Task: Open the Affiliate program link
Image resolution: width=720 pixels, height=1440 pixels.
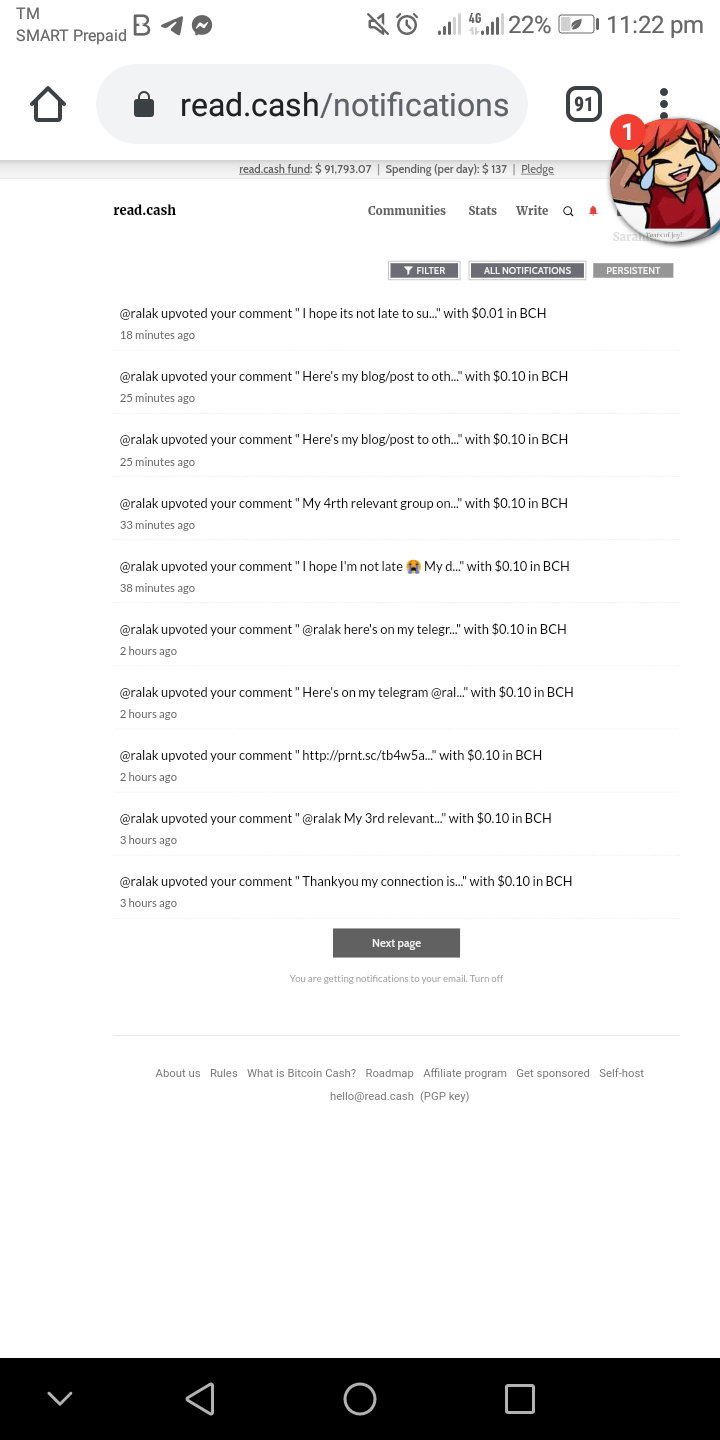Action: [x=465, y=1073]
